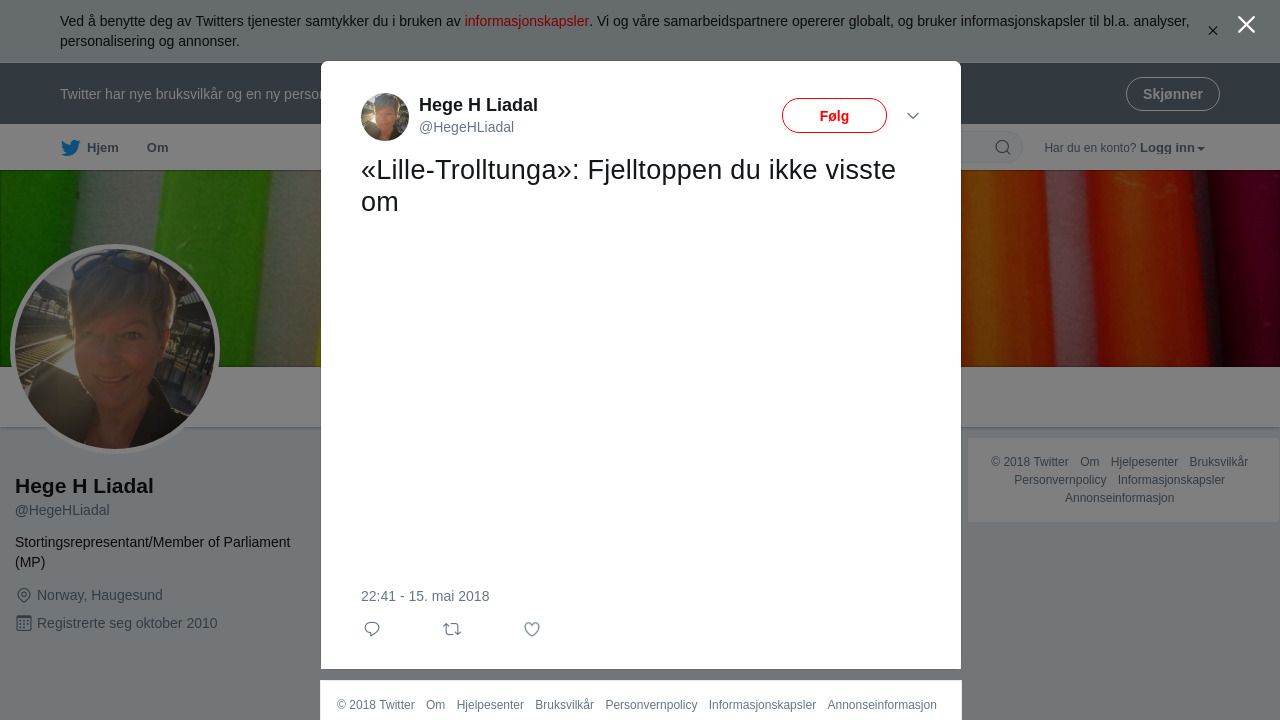Viewport: 1280px width, 720px height.
Task: Open the informasjonskapsler link
Action: 526,21
